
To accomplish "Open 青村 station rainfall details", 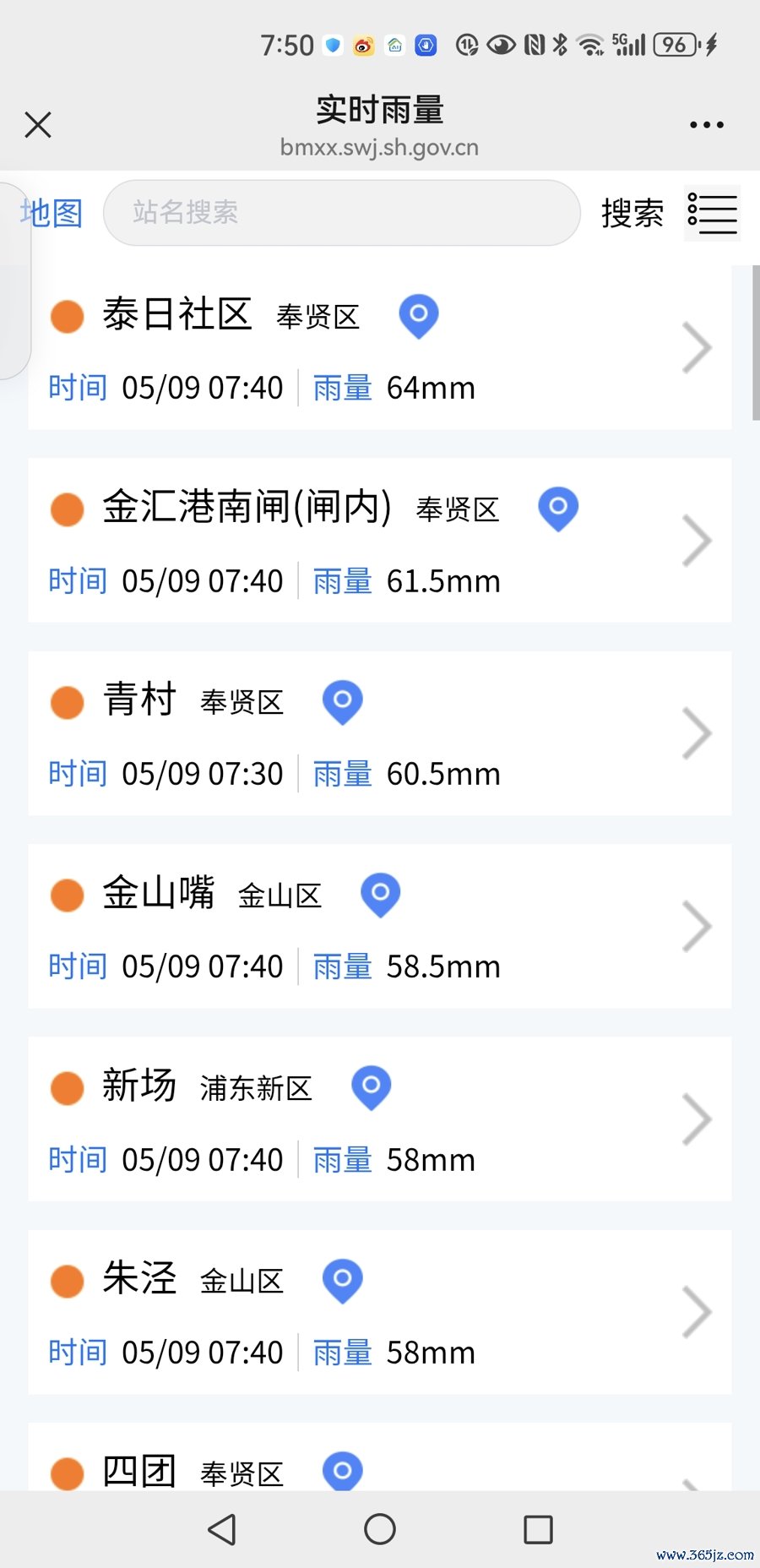I will (697, 732).
